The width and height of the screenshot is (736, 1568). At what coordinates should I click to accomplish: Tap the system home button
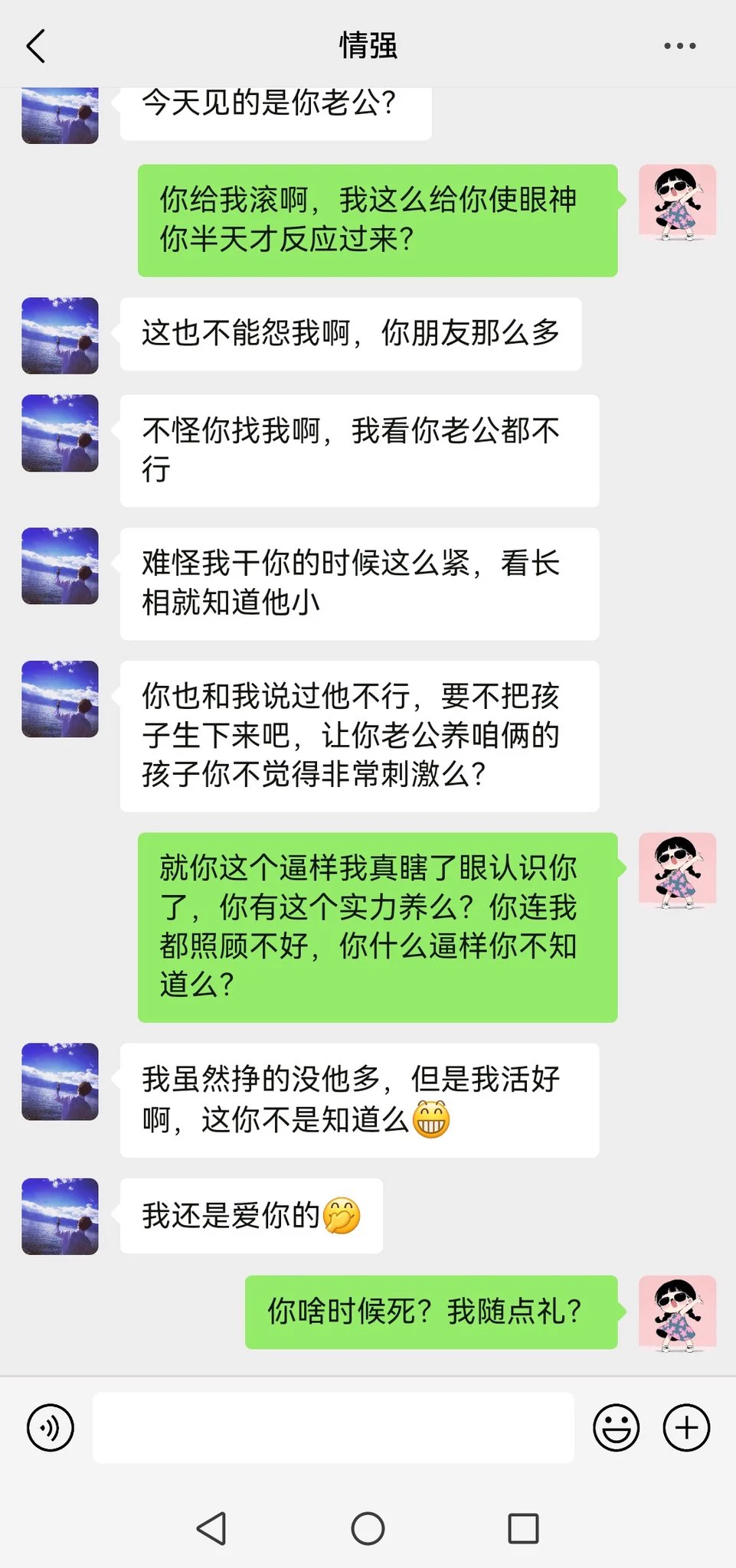click(368, 1529)
